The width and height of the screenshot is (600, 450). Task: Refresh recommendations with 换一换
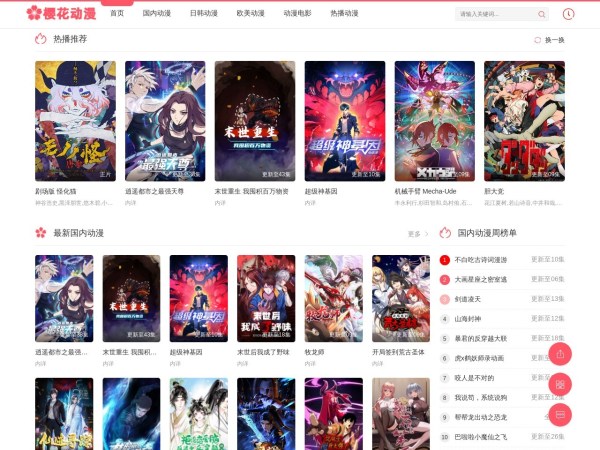pos(549,39)
